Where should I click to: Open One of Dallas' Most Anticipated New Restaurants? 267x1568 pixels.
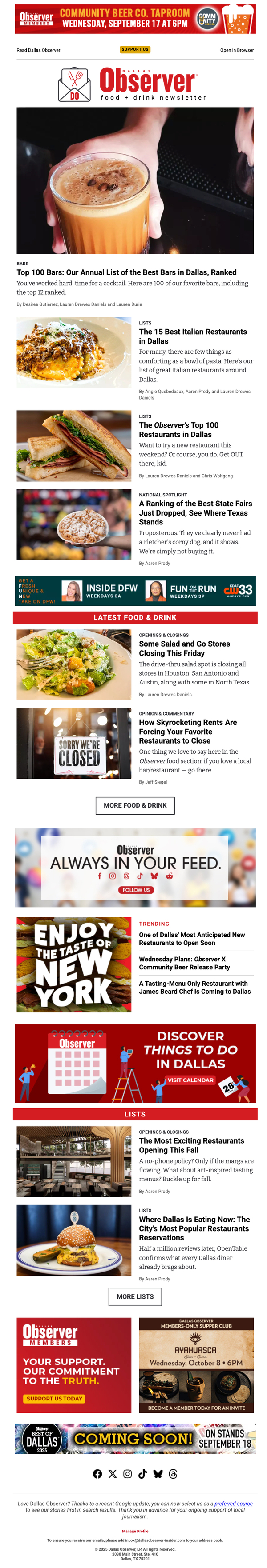tap(191, 938)
